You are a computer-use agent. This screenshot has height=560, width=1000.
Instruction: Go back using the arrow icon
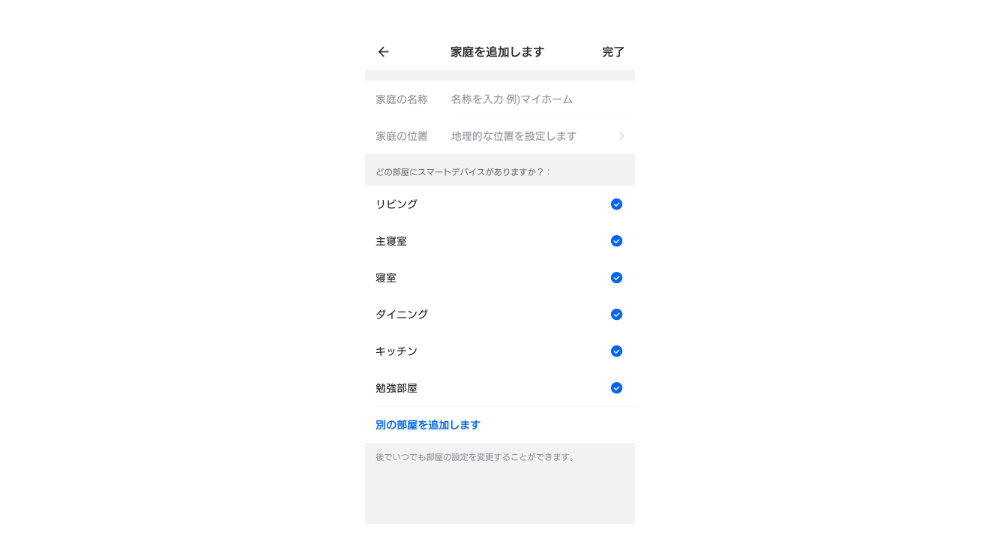tap(383, 52)
